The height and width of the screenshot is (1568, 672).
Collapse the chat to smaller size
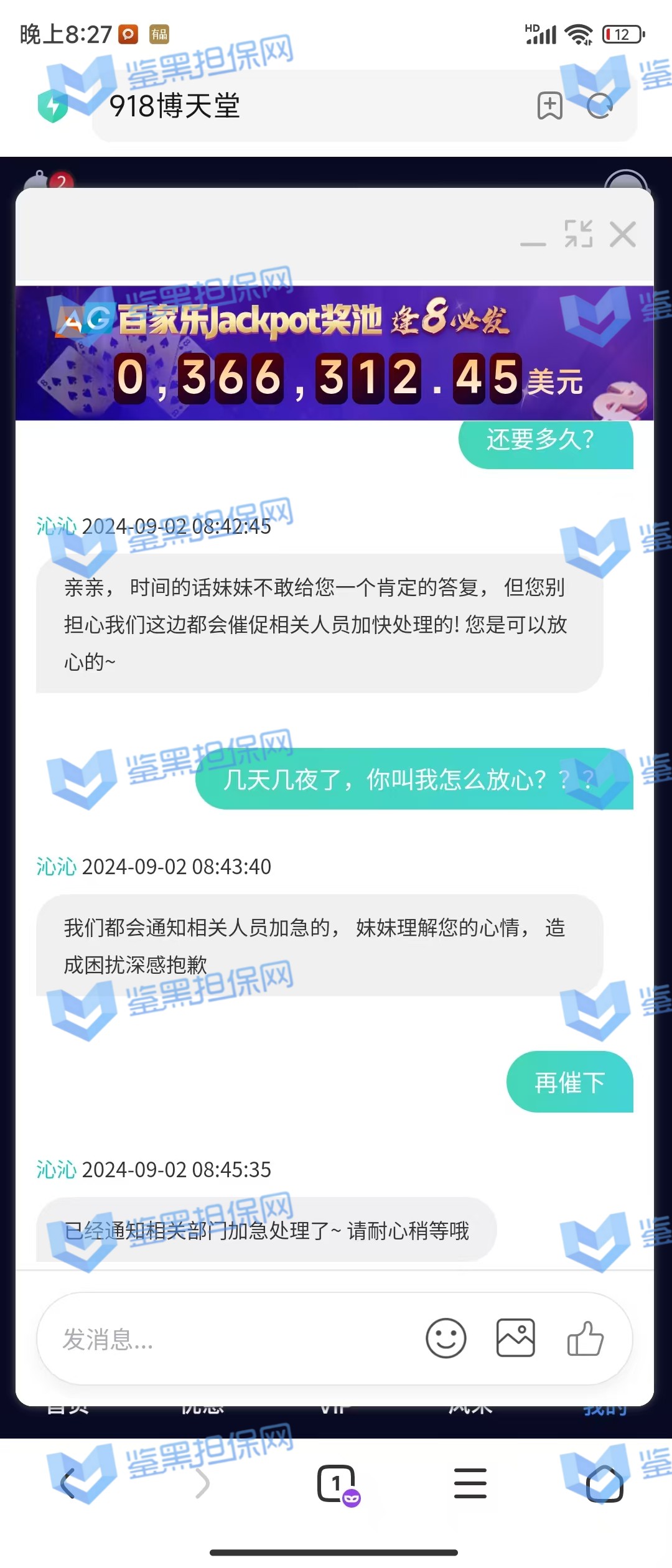pyautogui.click(x=578, y=234)
